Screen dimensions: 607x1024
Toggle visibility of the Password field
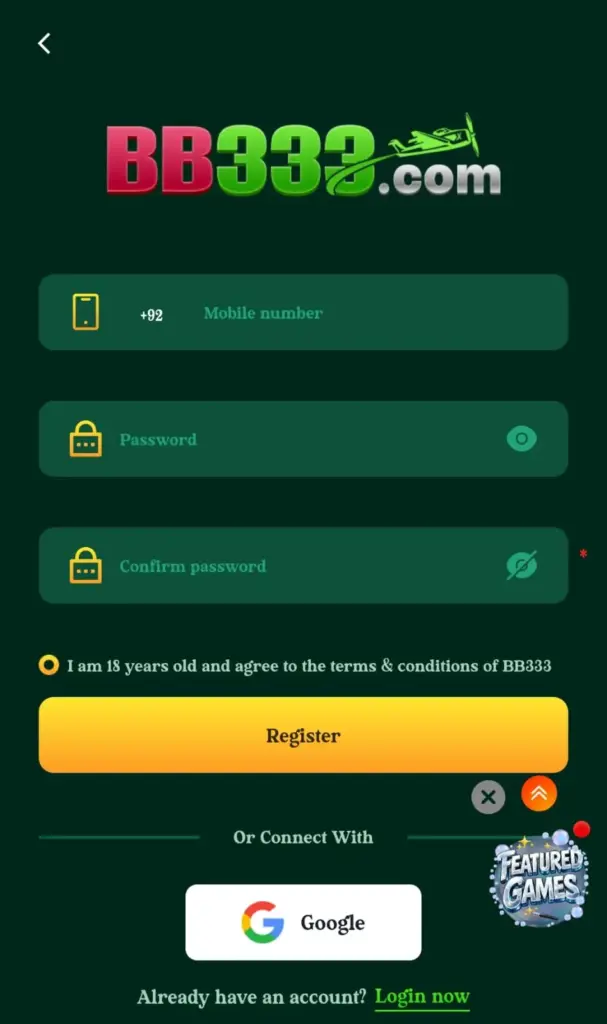[521, 439]
